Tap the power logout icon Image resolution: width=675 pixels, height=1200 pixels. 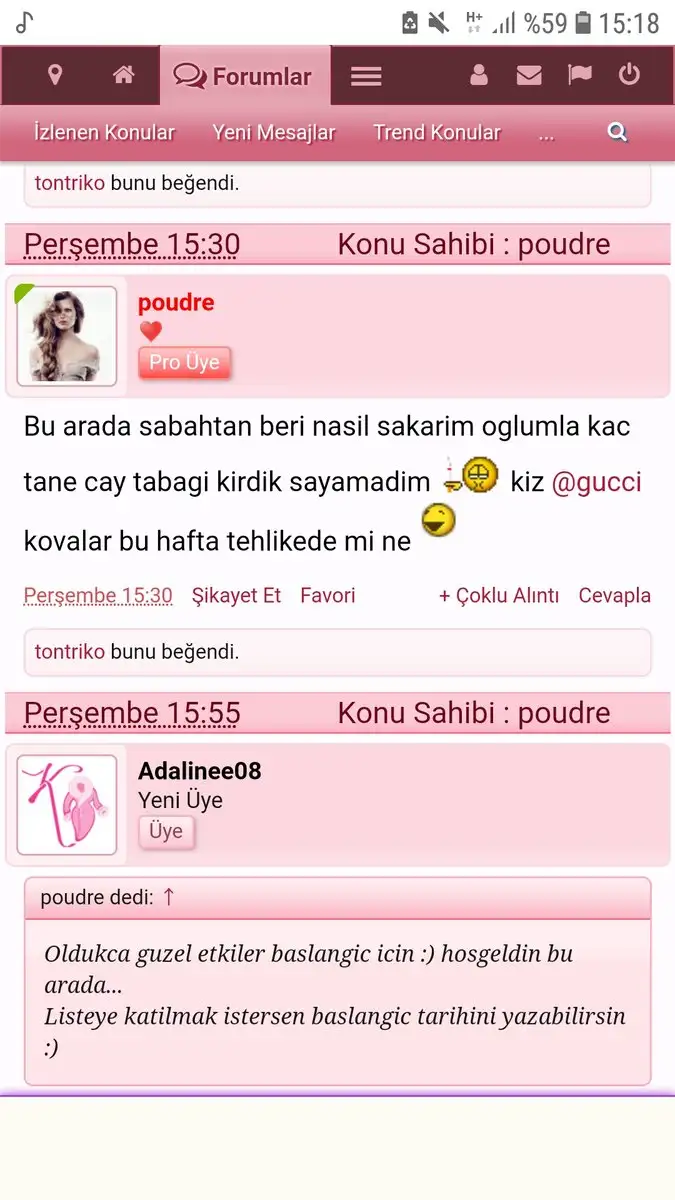click(629, 75)
